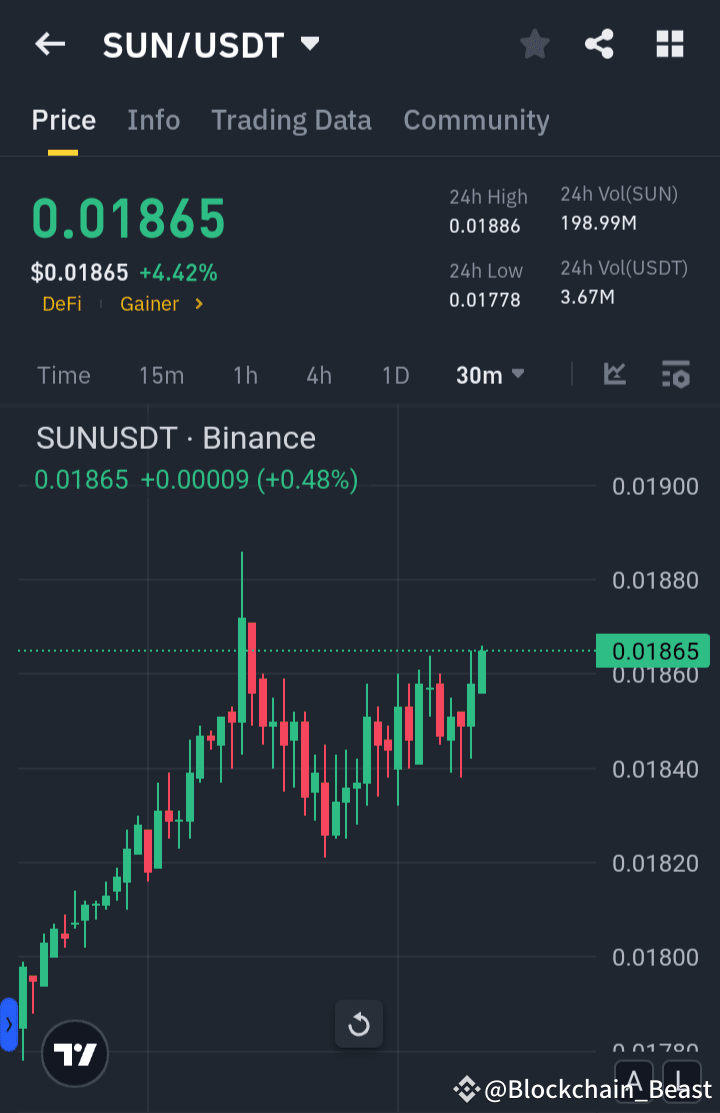Viewport: 720px width, 1113px height.
Task: Favorite SUN/USDT using the star icon
Action: (534, 44)
